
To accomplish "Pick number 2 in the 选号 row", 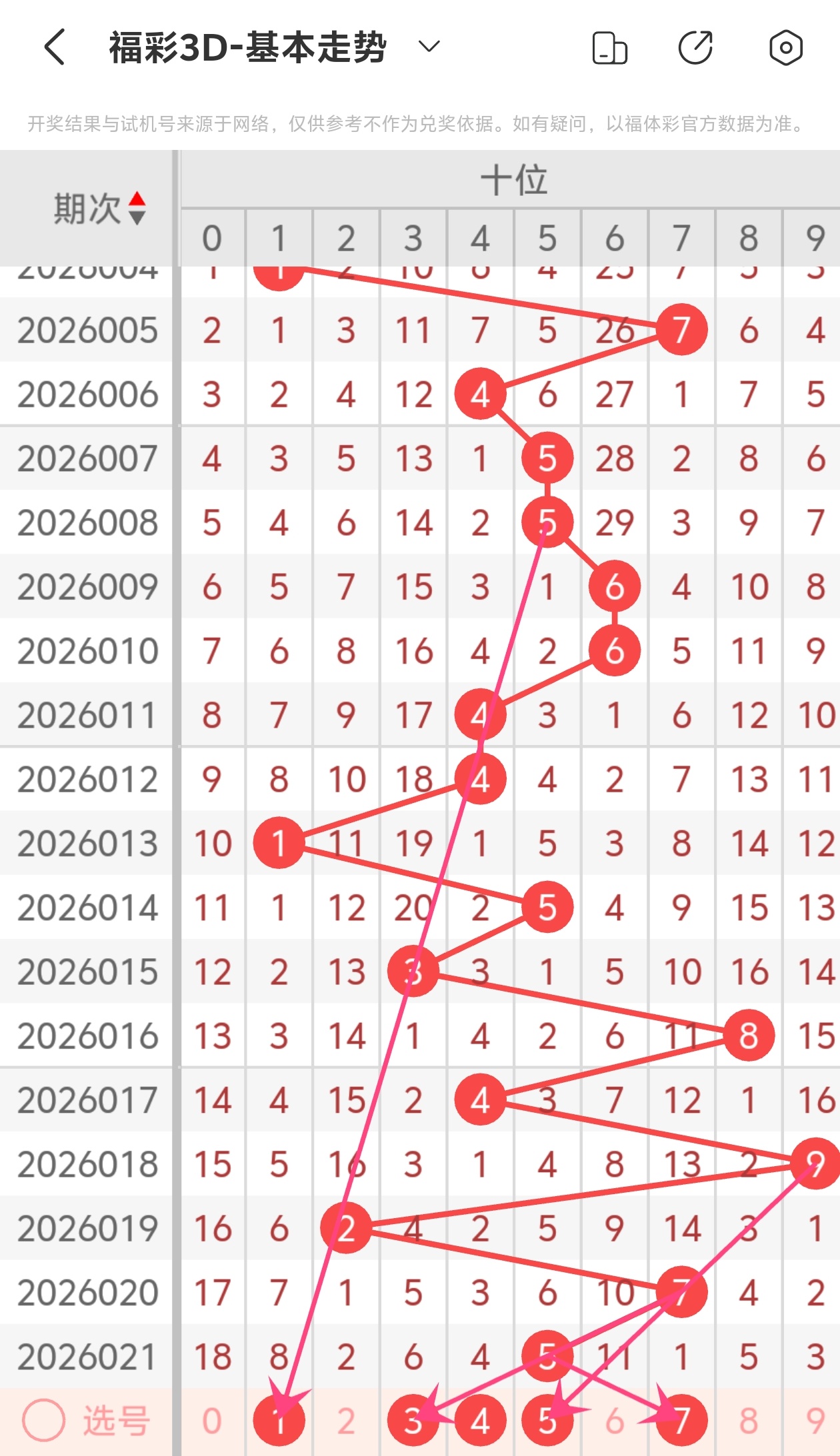I will click(346, 1421).
